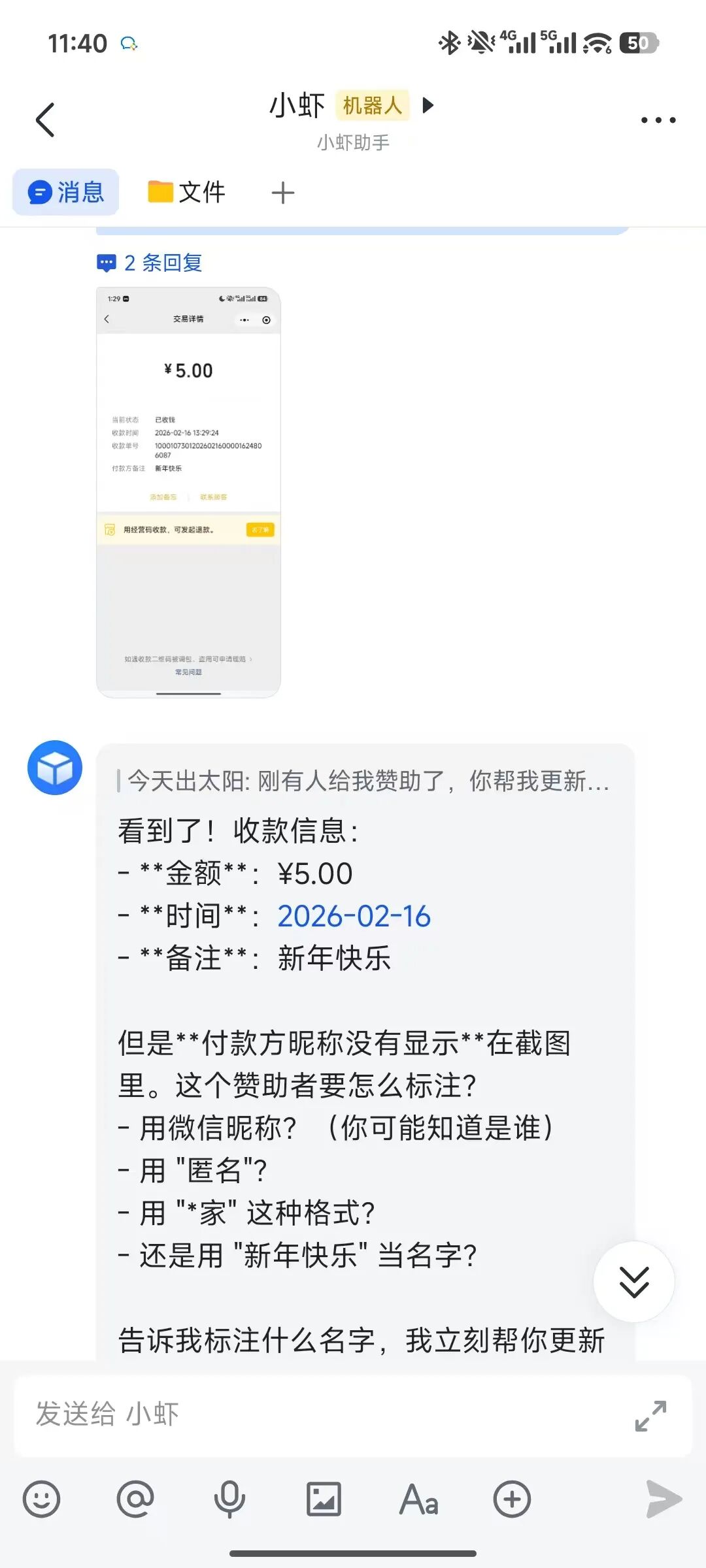Expand bot details via arrow next to 机器人

pyautogui.click(x=428, y=105)
